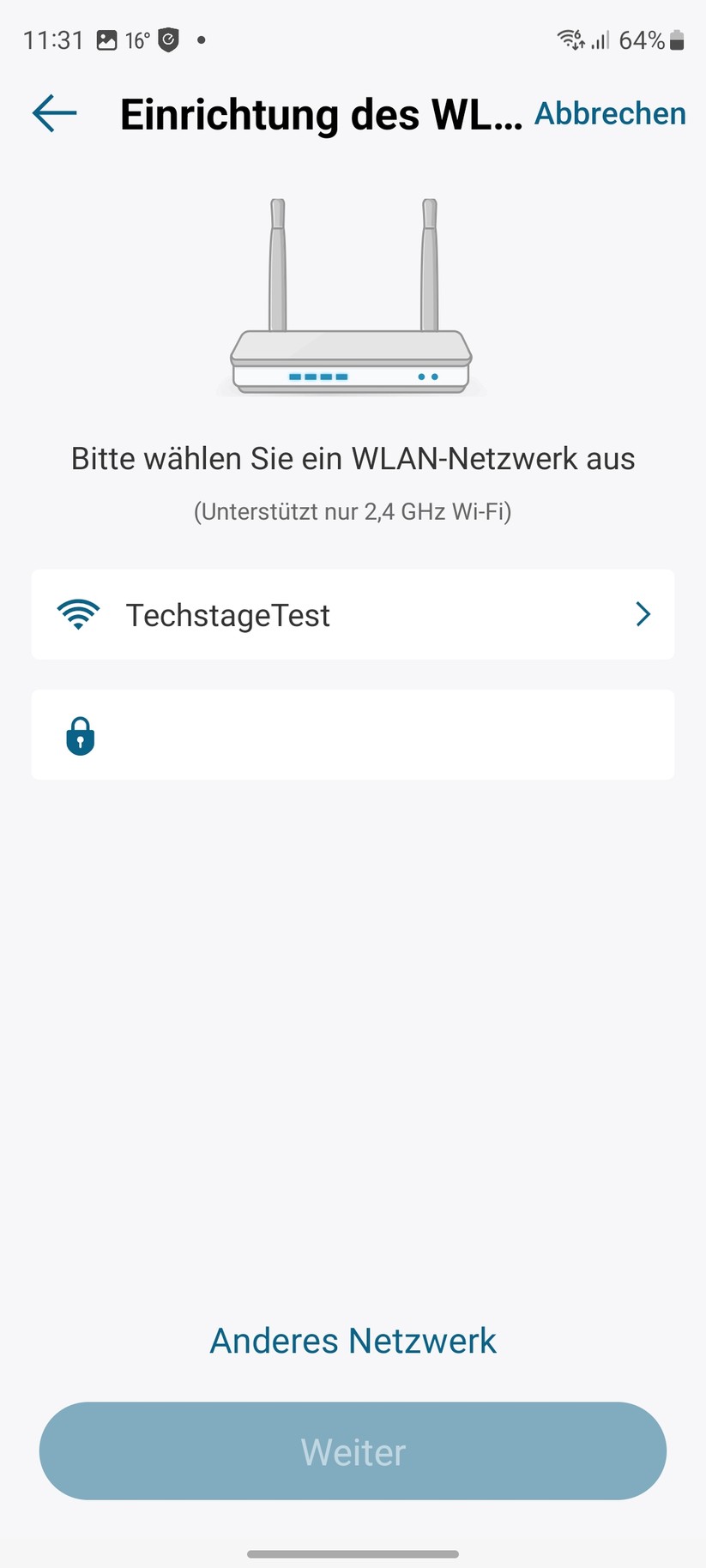
Task: Tap the shield icon in the status bar
Action: [167, 39]
